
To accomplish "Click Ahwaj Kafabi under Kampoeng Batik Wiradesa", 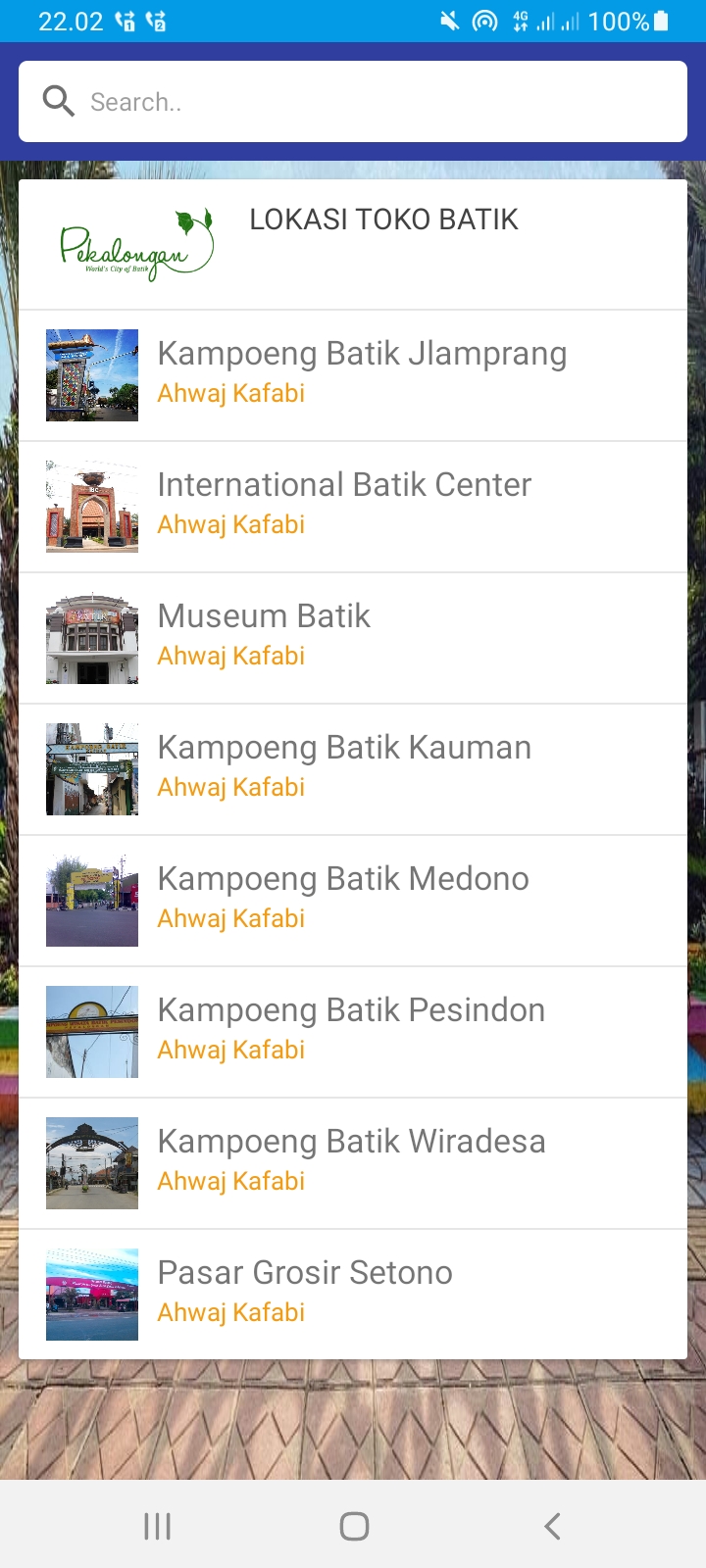I will (x=230, y=1180).
